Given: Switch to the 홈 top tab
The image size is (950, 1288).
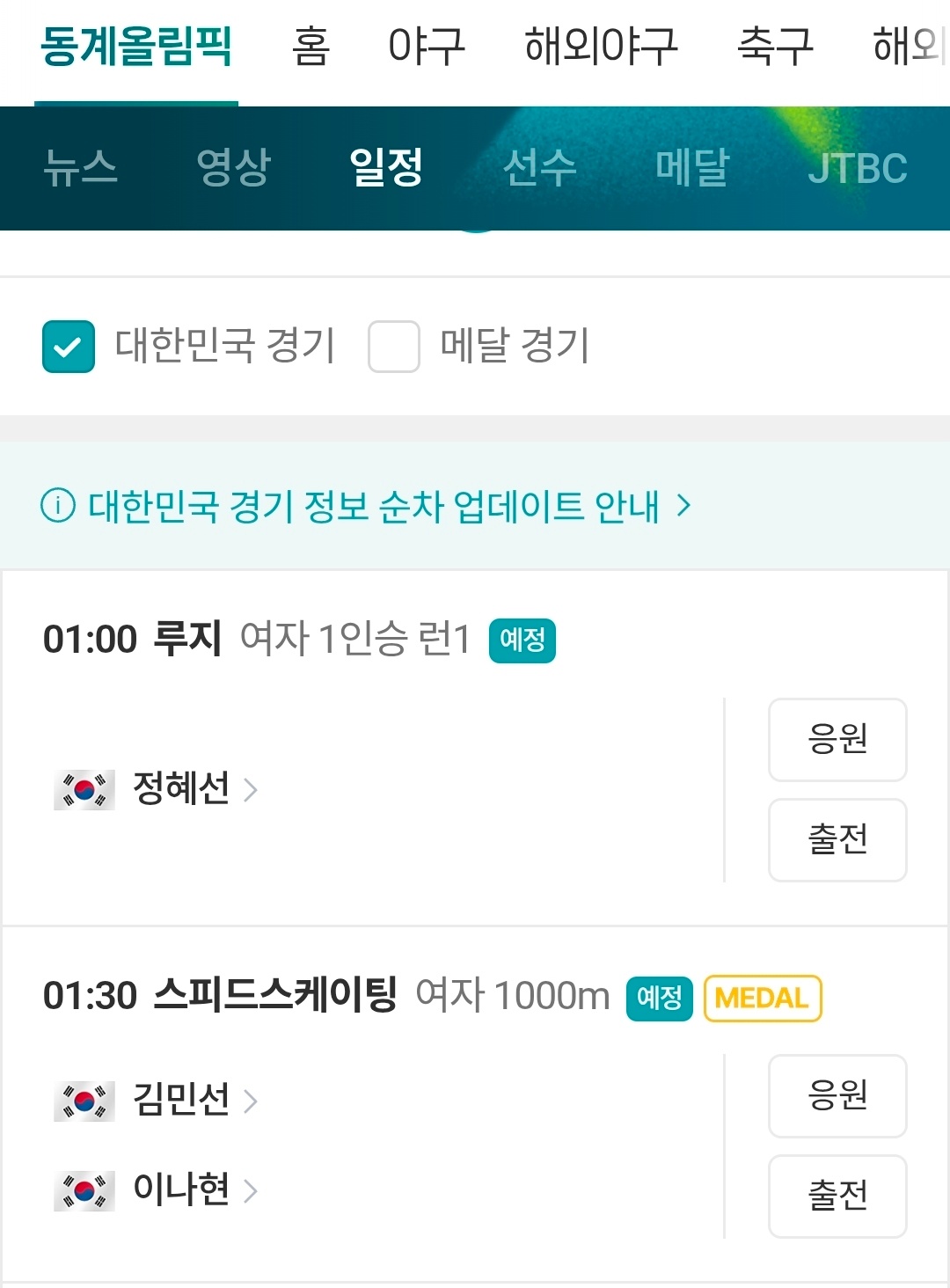Looking at the screenshot, I should [x=311, y=46].
